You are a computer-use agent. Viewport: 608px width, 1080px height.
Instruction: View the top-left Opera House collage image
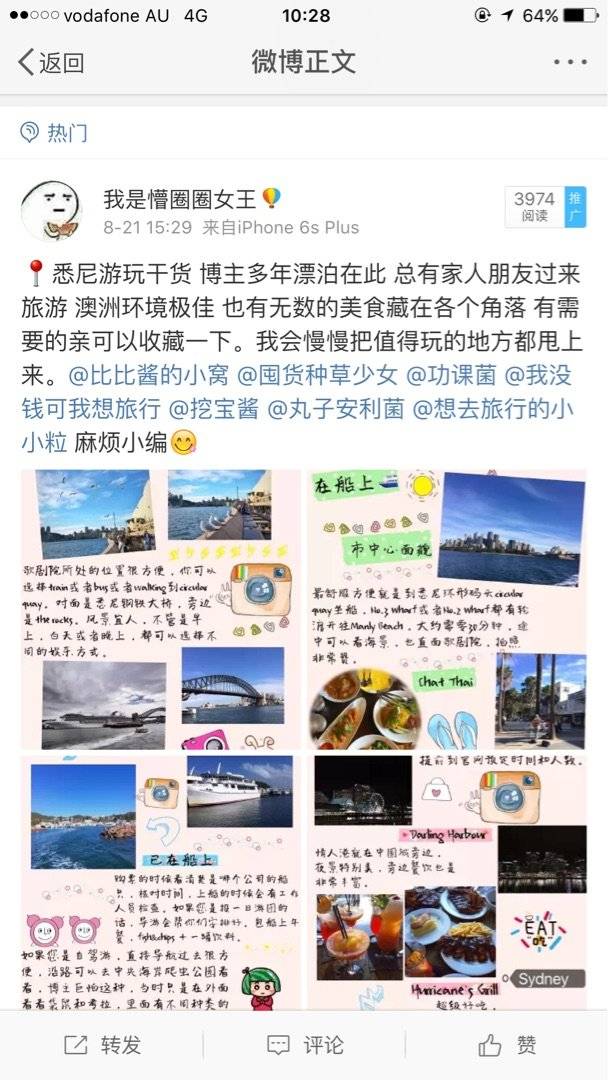(x=161, y=608)
